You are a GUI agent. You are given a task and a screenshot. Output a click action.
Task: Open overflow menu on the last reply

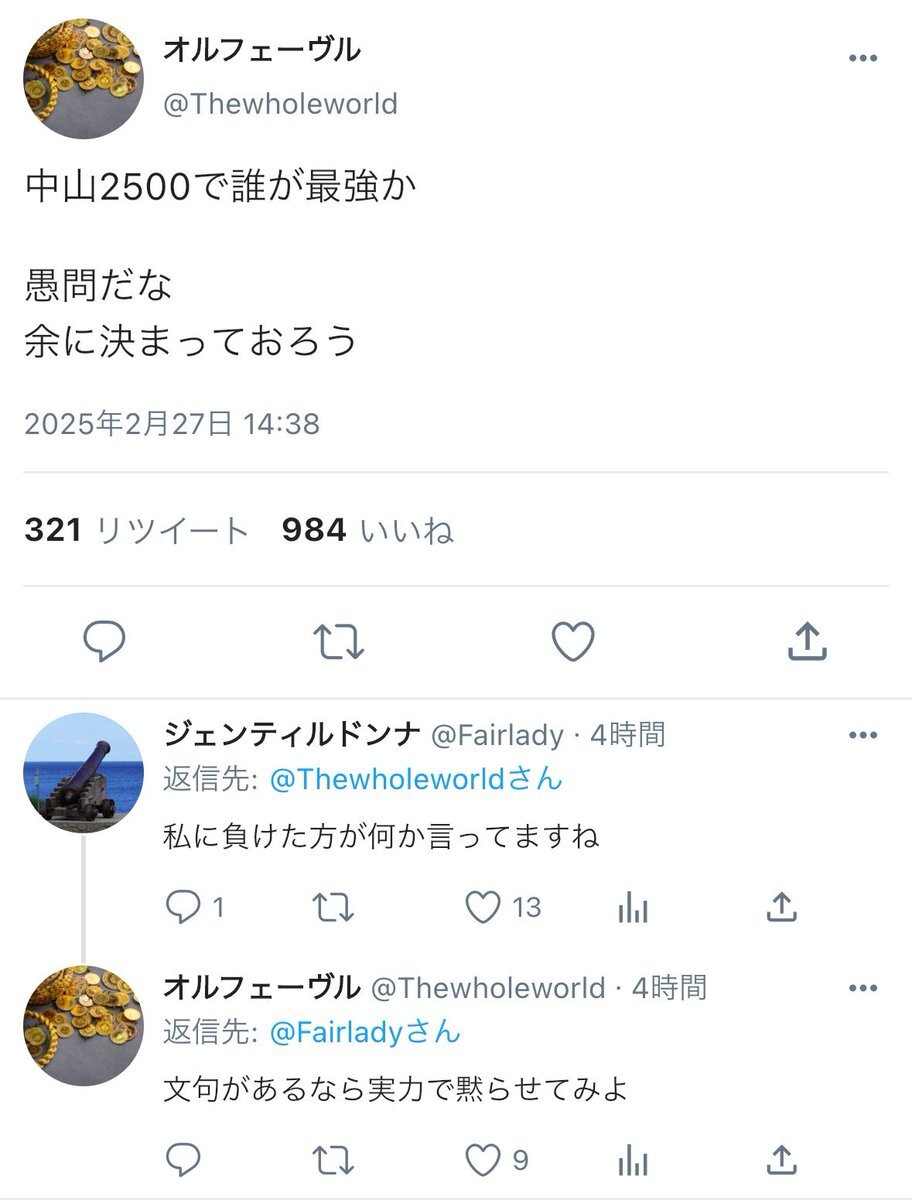point(862,987)
